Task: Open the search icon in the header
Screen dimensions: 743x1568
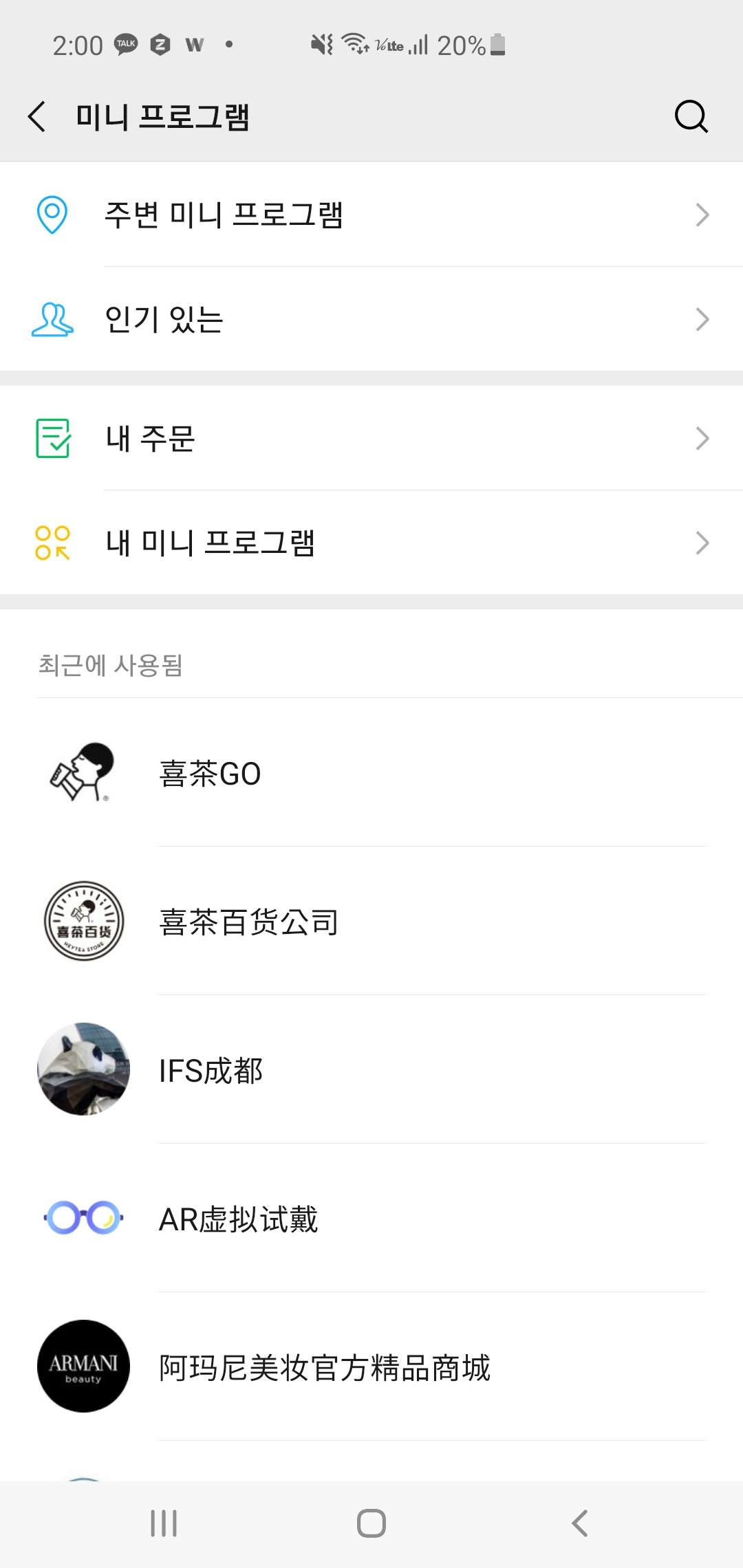Action: pos(691,116)
